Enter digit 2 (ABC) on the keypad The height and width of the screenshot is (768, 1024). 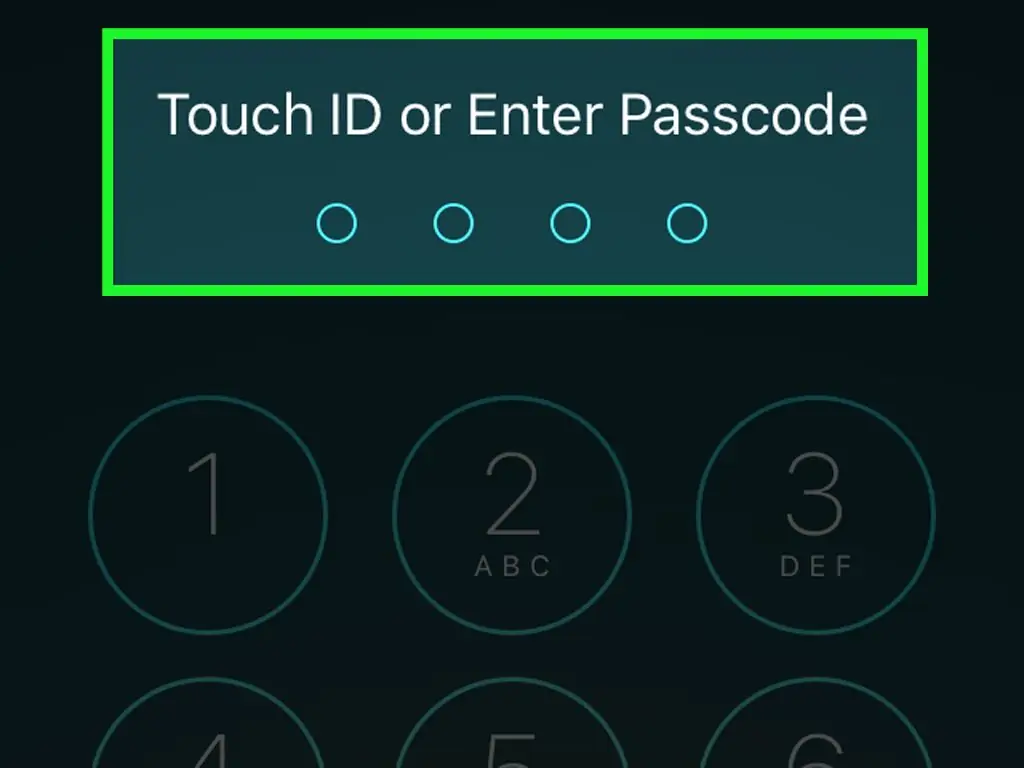point(512,514)
